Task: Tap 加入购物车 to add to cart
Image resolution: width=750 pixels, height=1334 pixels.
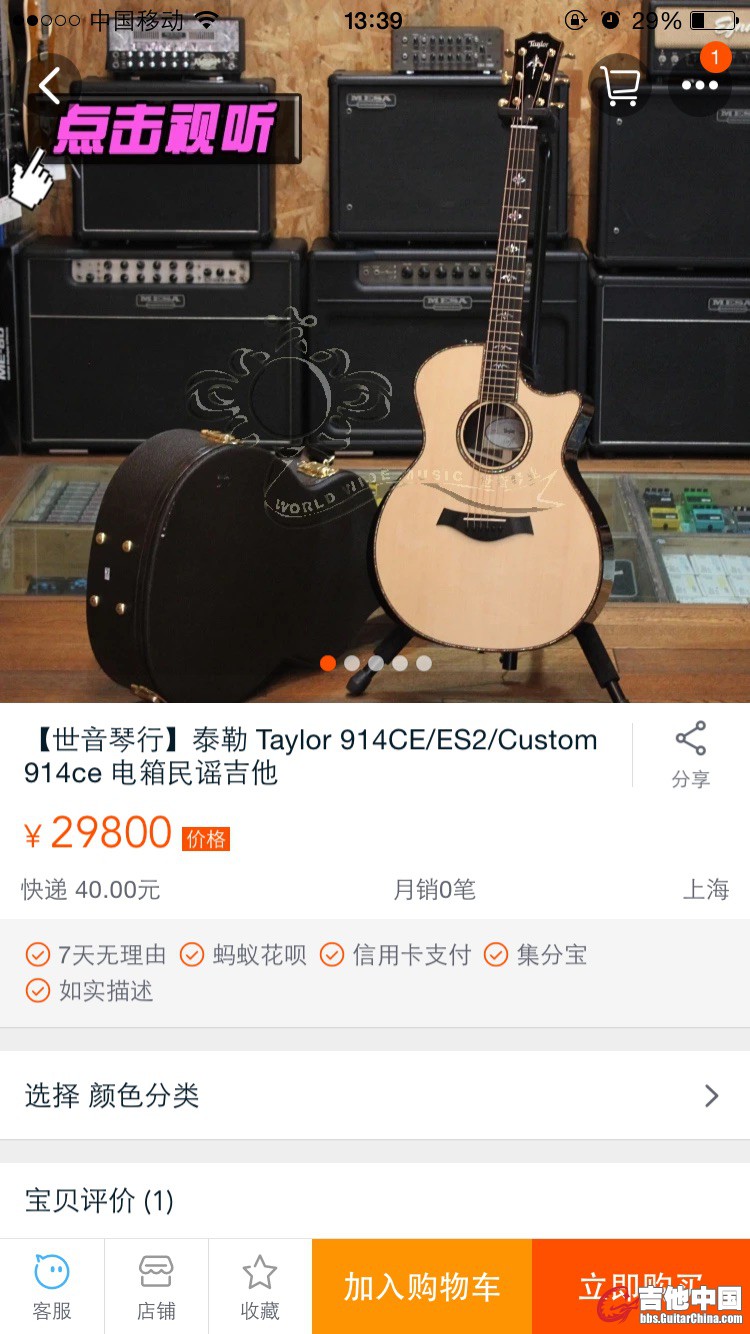Action: pyautogui.click(x=422, y=1287)
